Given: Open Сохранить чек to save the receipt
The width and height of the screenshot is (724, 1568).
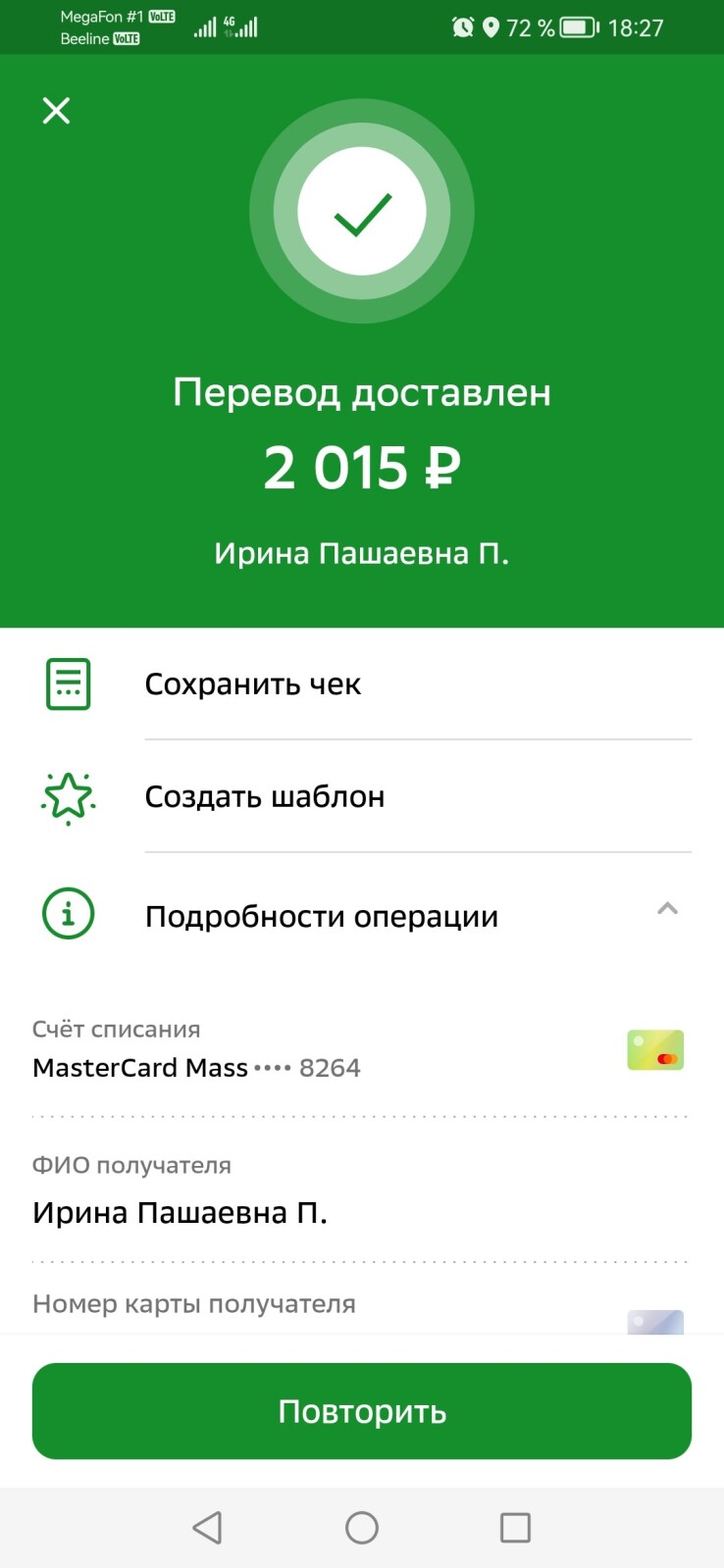Looking at the screenshot, I should coord(253,683).
